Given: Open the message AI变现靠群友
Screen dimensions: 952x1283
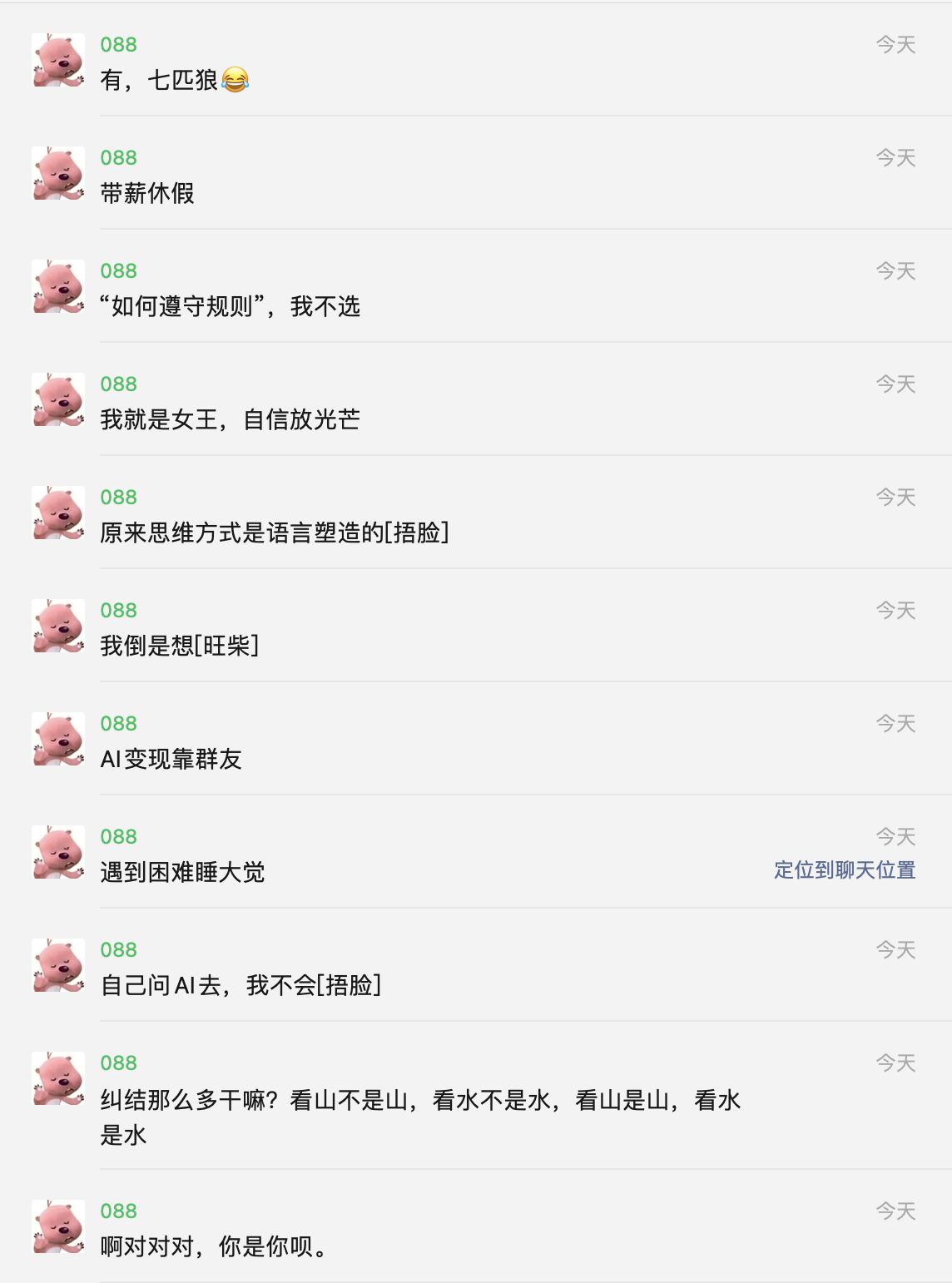Looking at the screenshot, I should (x=171, y=759).
